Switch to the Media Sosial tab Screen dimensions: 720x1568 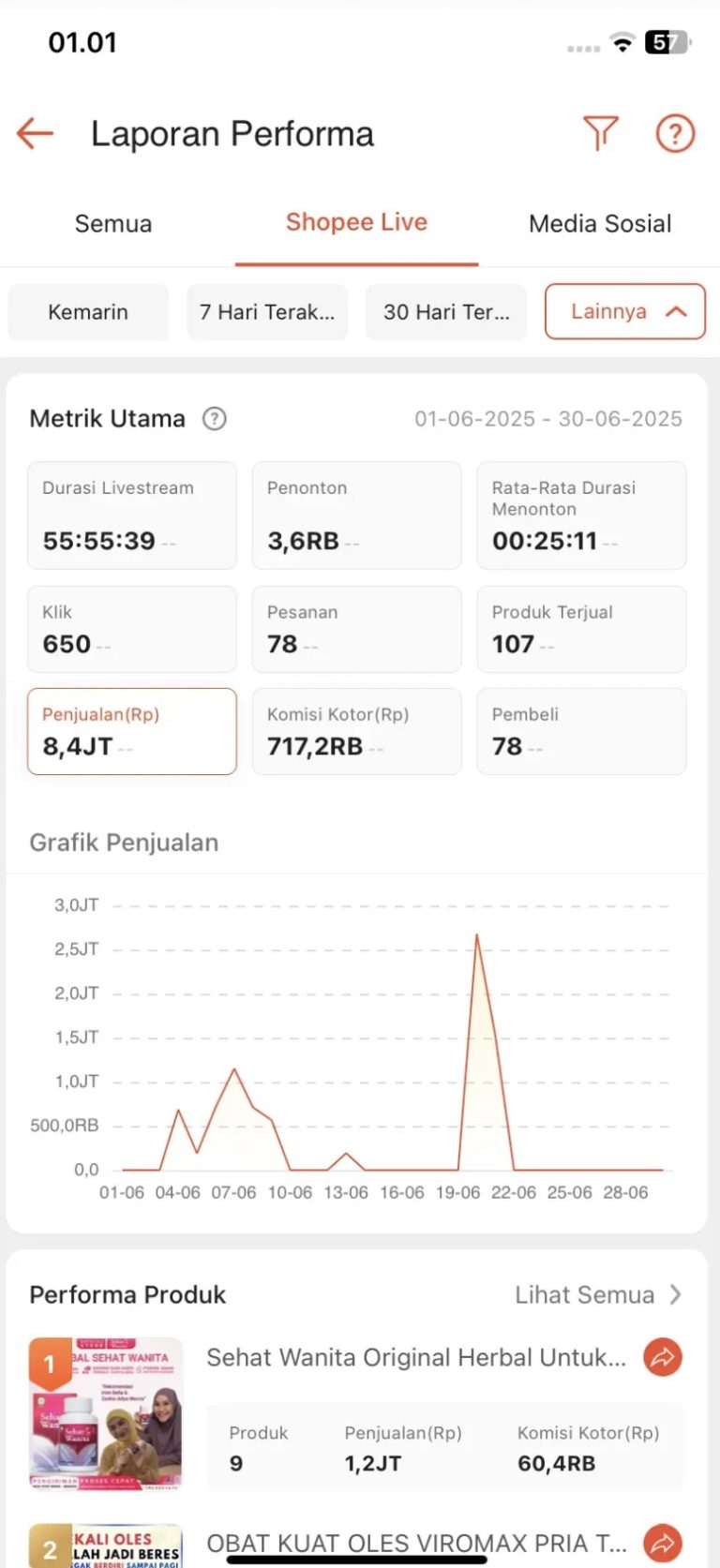(600, 224)
